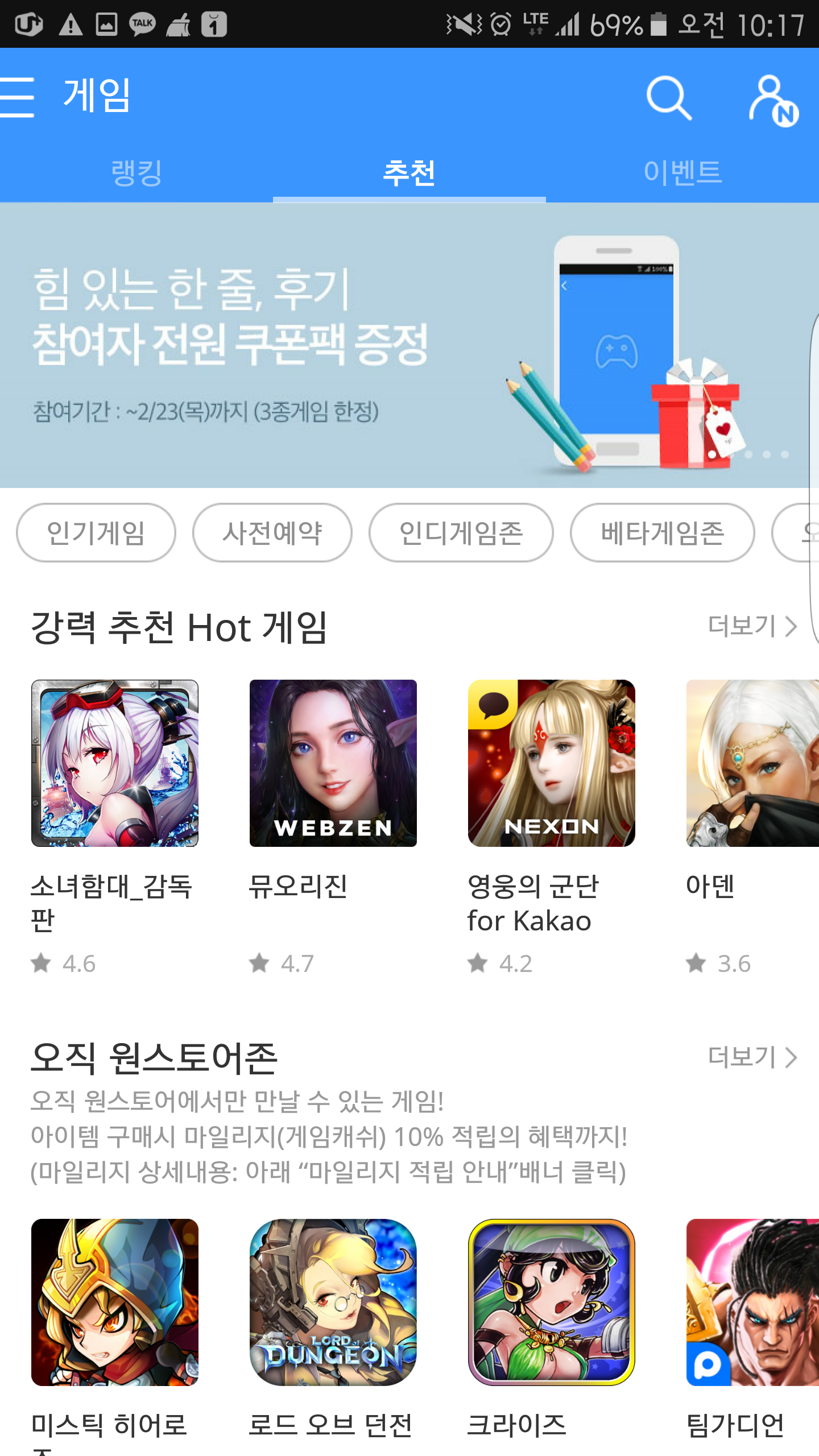
Task: Select the 인기게임 chip
Action: (96, 533)
